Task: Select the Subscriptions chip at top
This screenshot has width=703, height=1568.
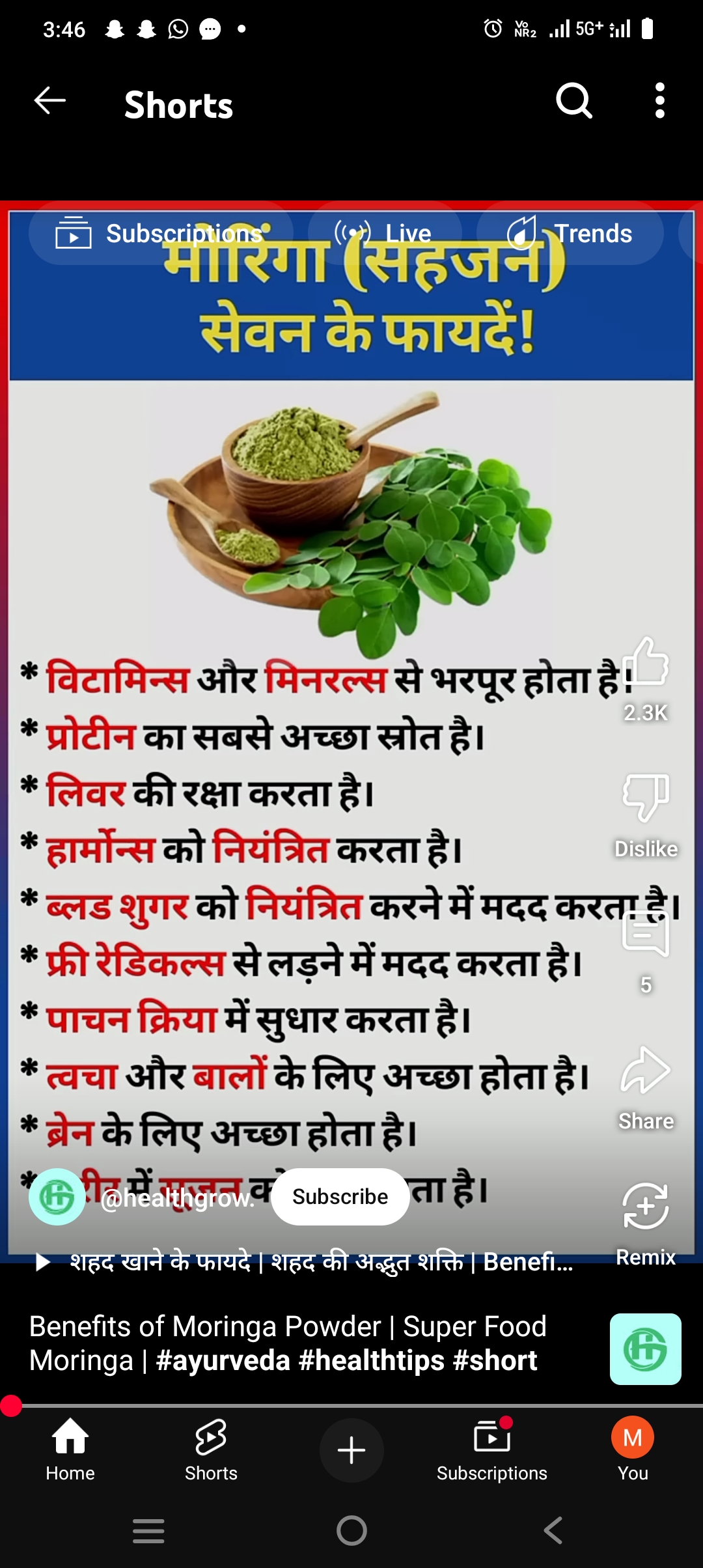Action: (x=160, y=233)
